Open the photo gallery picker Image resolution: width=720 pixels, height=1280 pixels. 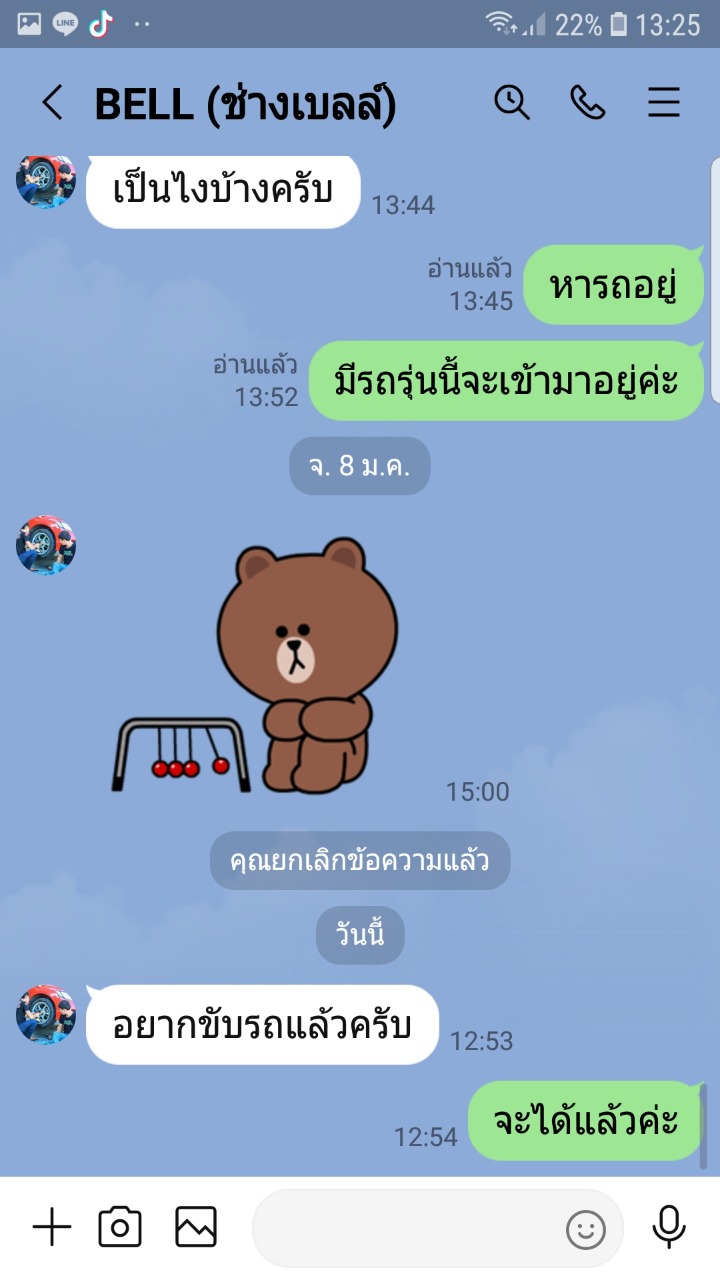pos(196,1227)
